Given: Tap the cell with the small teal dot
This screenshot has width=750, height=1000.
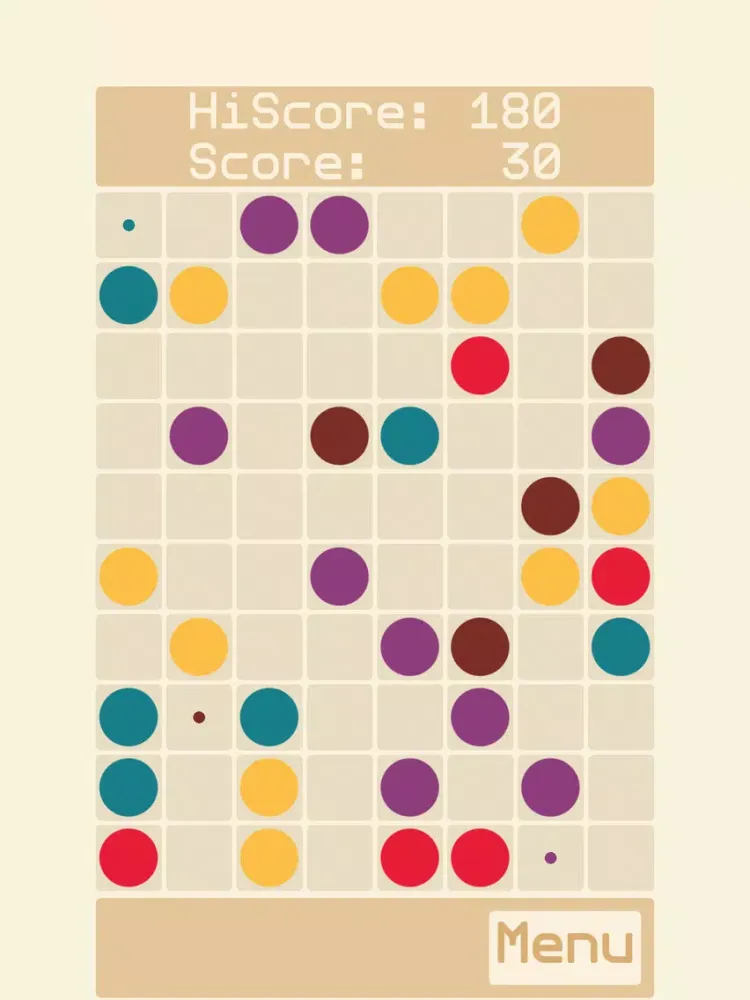Looking at the screenshot, I should pyautogui.click(x=129, y=225).
